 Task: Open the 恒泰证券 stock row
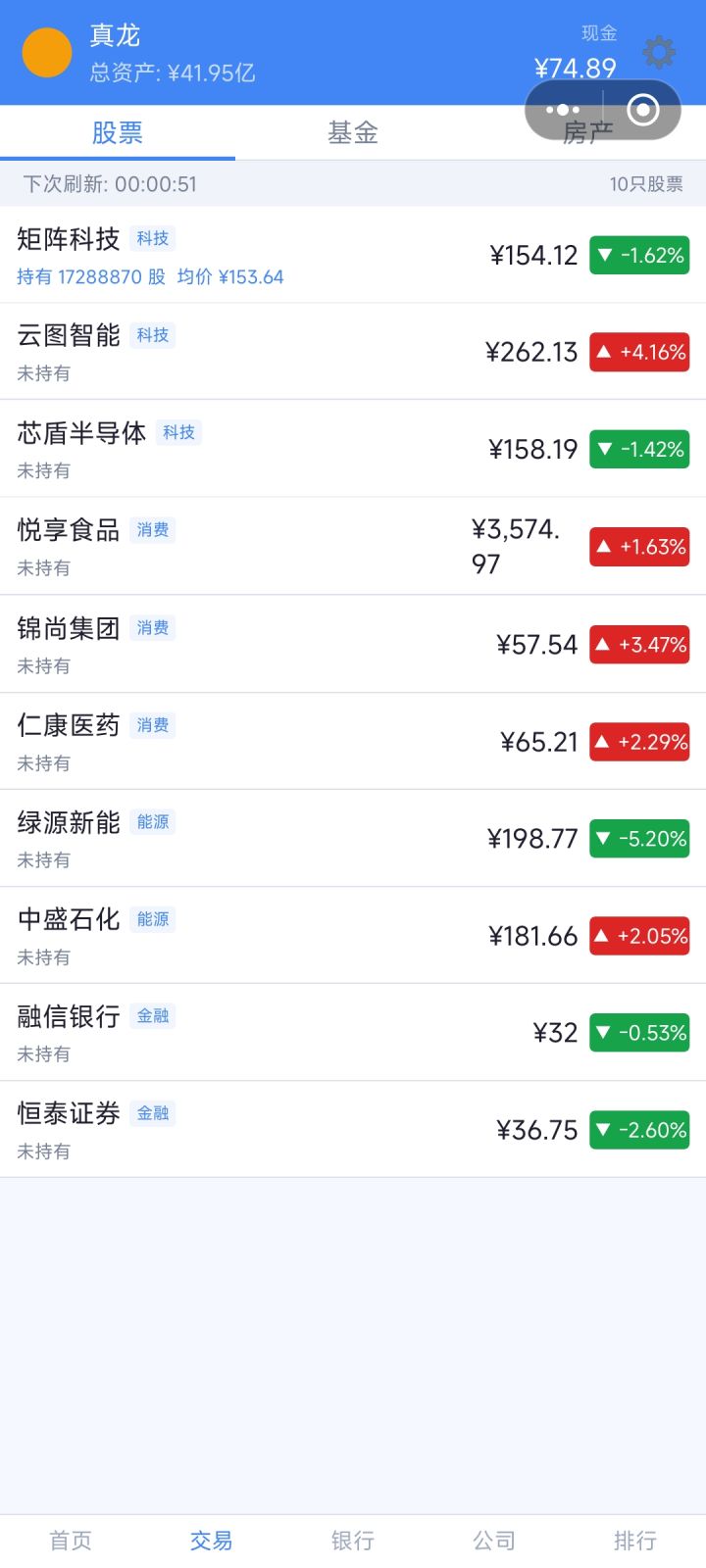(x=353, y=1129)
